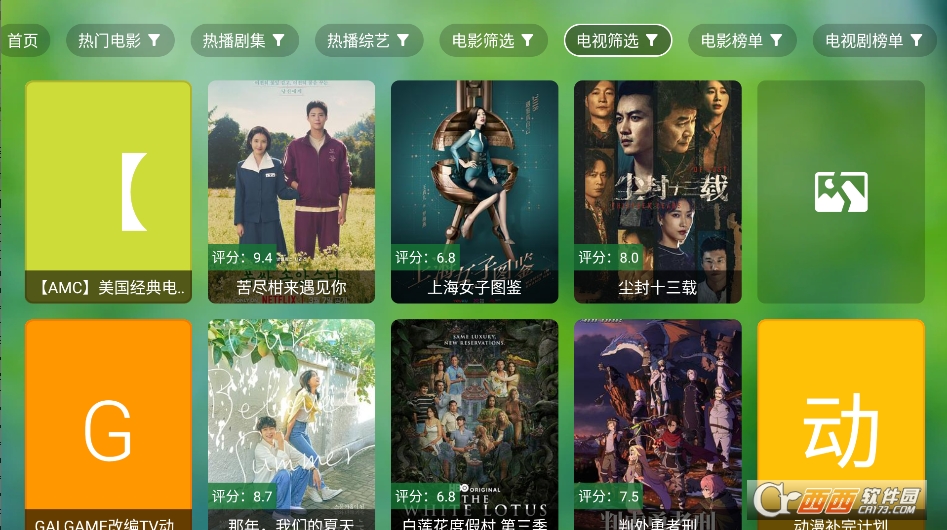Open 白莲花度假村 第三季

(474, 425)
